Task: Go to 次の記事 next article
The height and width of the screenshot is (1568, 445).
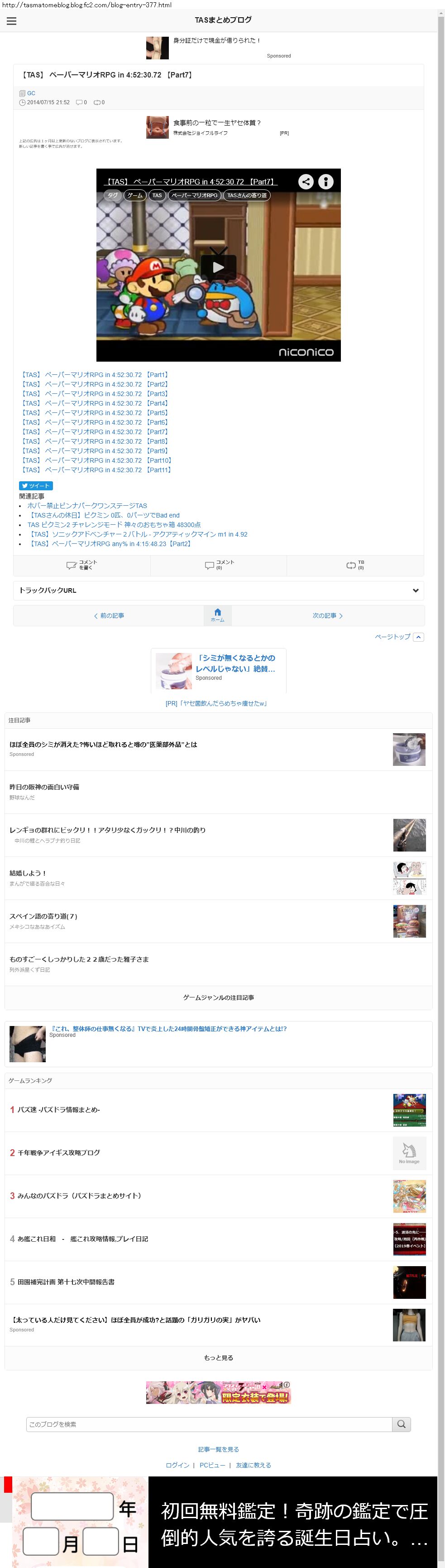Action: pos(327,616)
